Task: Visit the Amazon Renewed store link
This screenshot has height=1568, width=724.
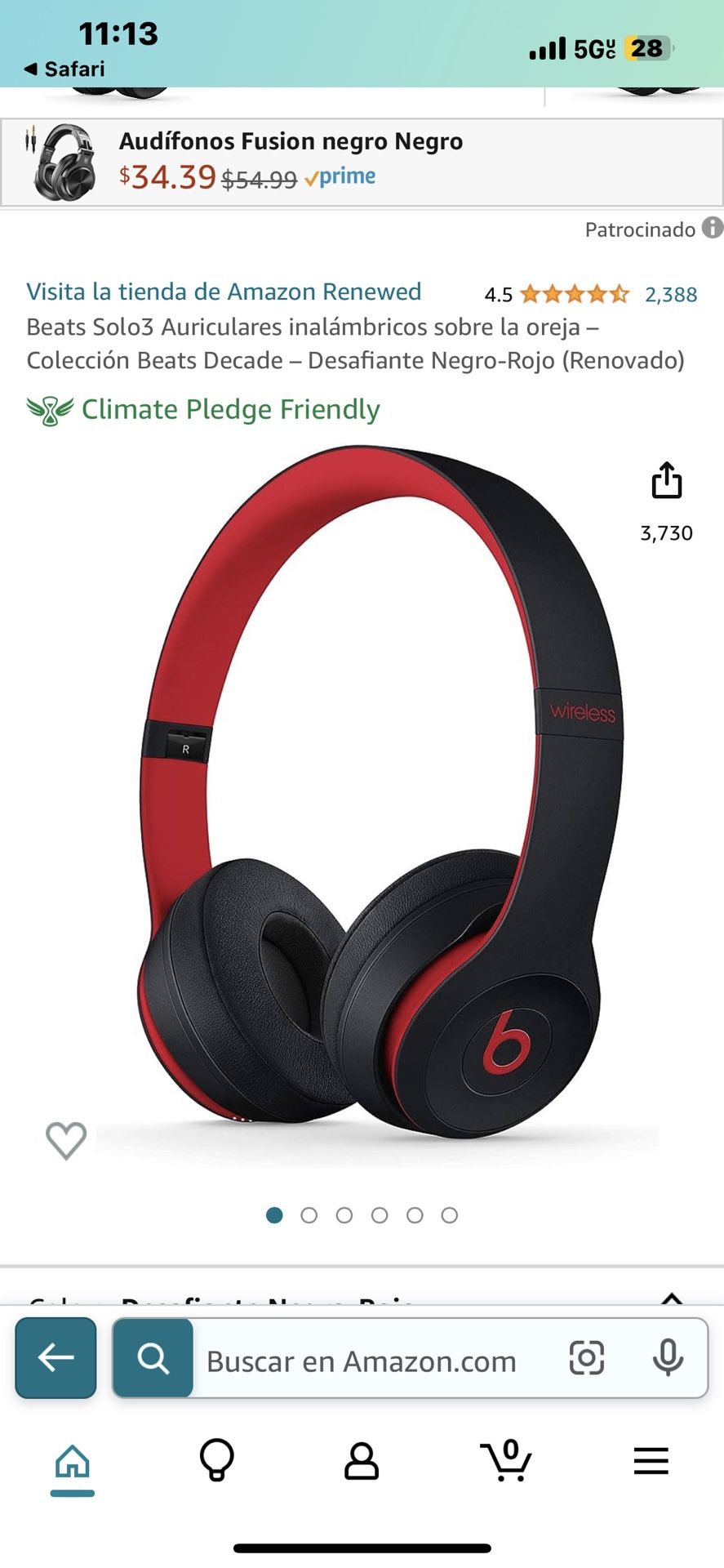Action: click(x=224, y=292)
